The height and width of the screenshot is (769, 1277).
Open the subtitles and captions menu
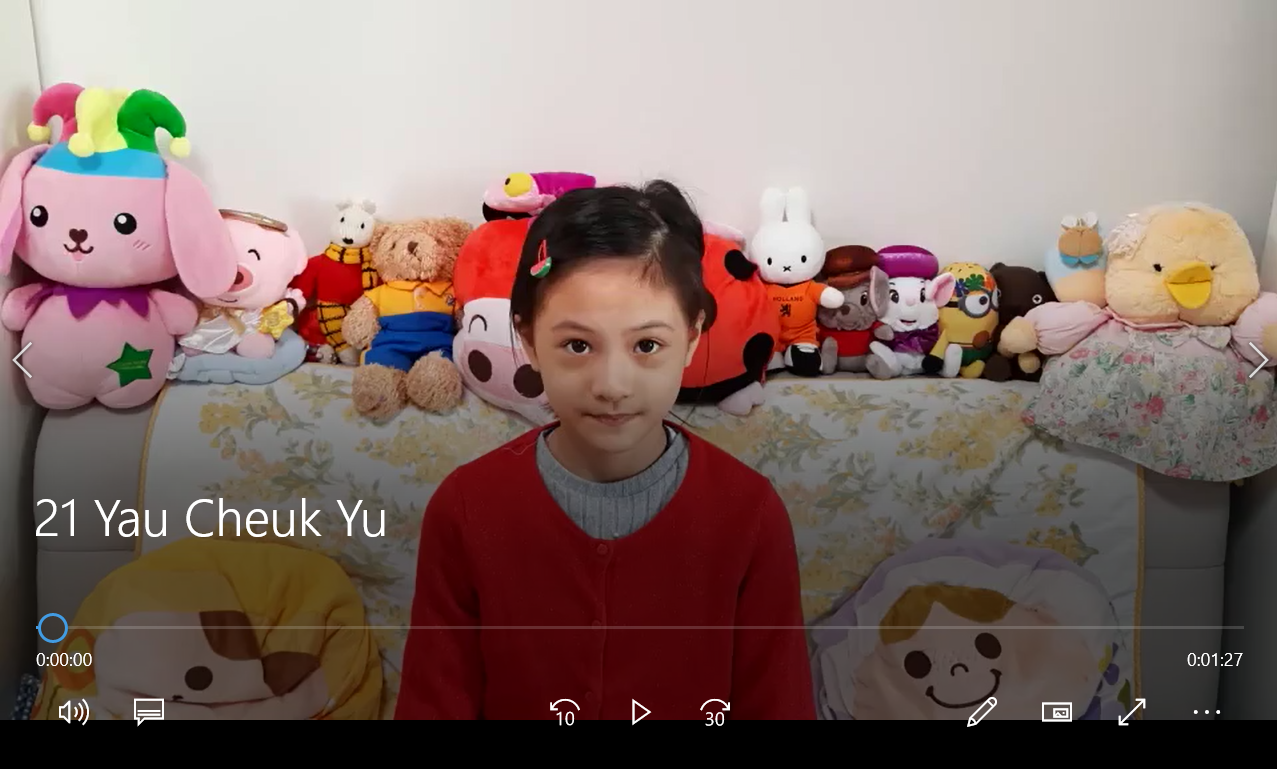point(149,712)
